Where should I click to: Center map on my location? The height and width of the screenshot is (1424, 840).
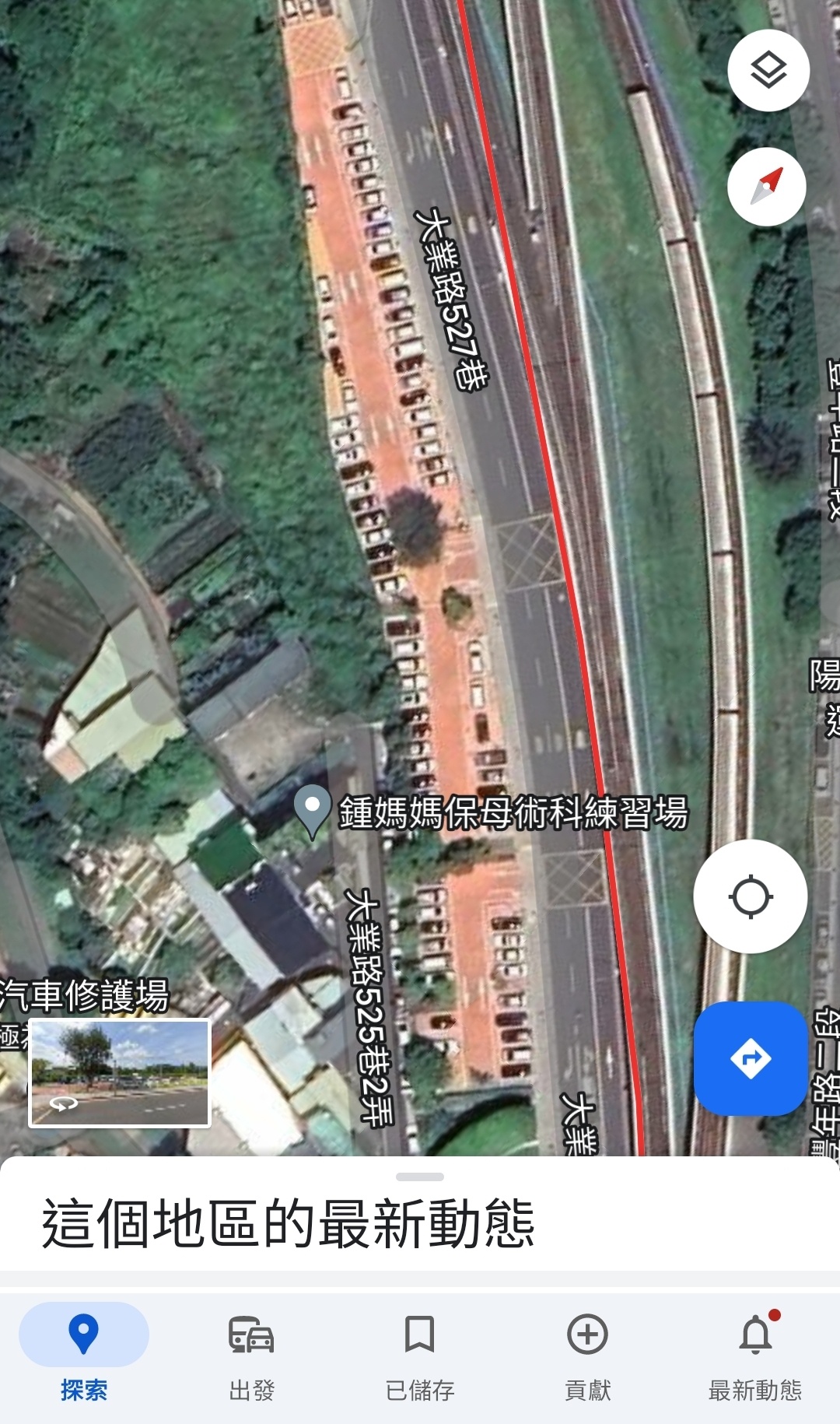click(x=751, y=896)
